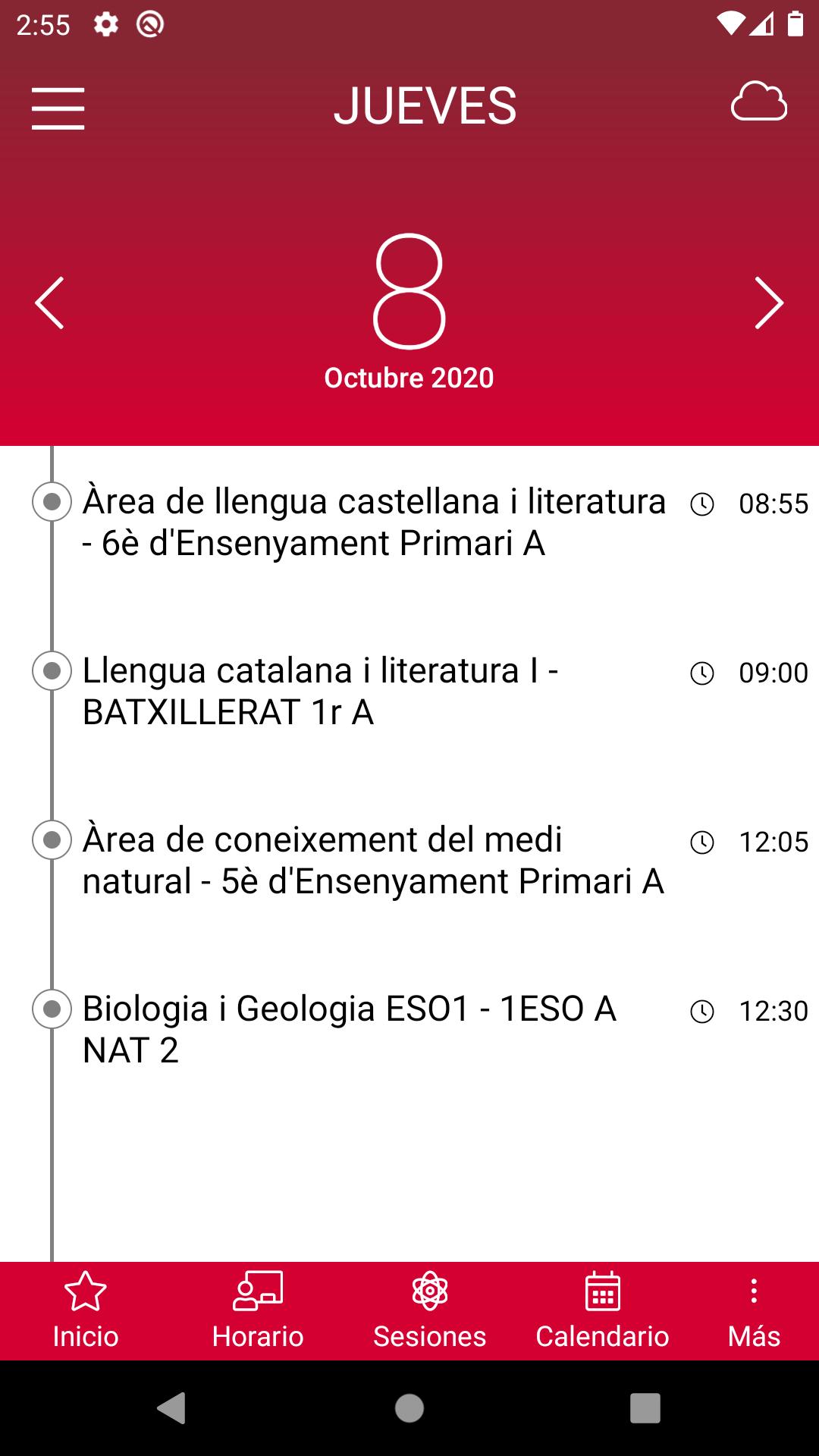Open the Àrea de llengua castellana session
Viewport: 819px width, 1456px height.
[x=374, y=522]
